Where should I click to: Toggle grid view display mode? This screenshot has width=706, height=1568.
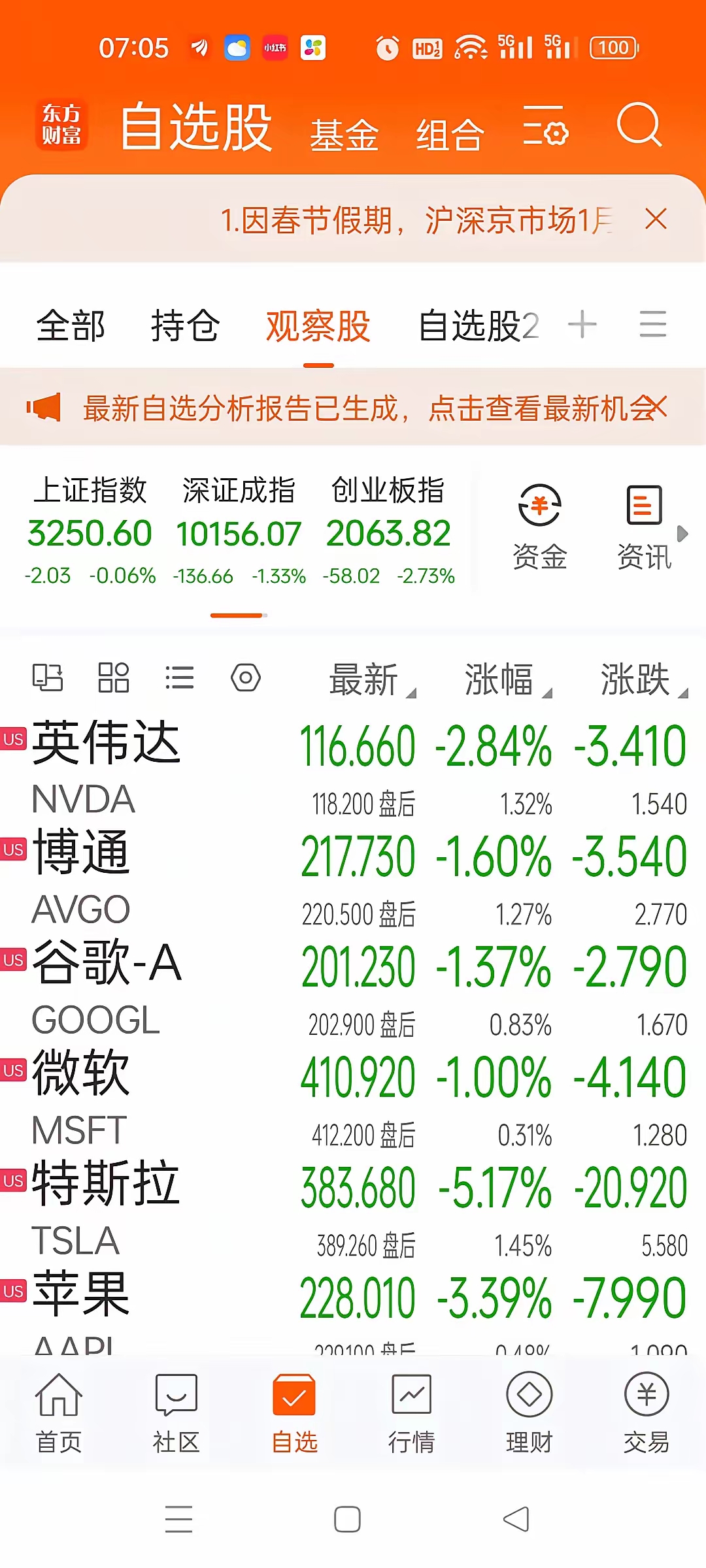[114, 678]
